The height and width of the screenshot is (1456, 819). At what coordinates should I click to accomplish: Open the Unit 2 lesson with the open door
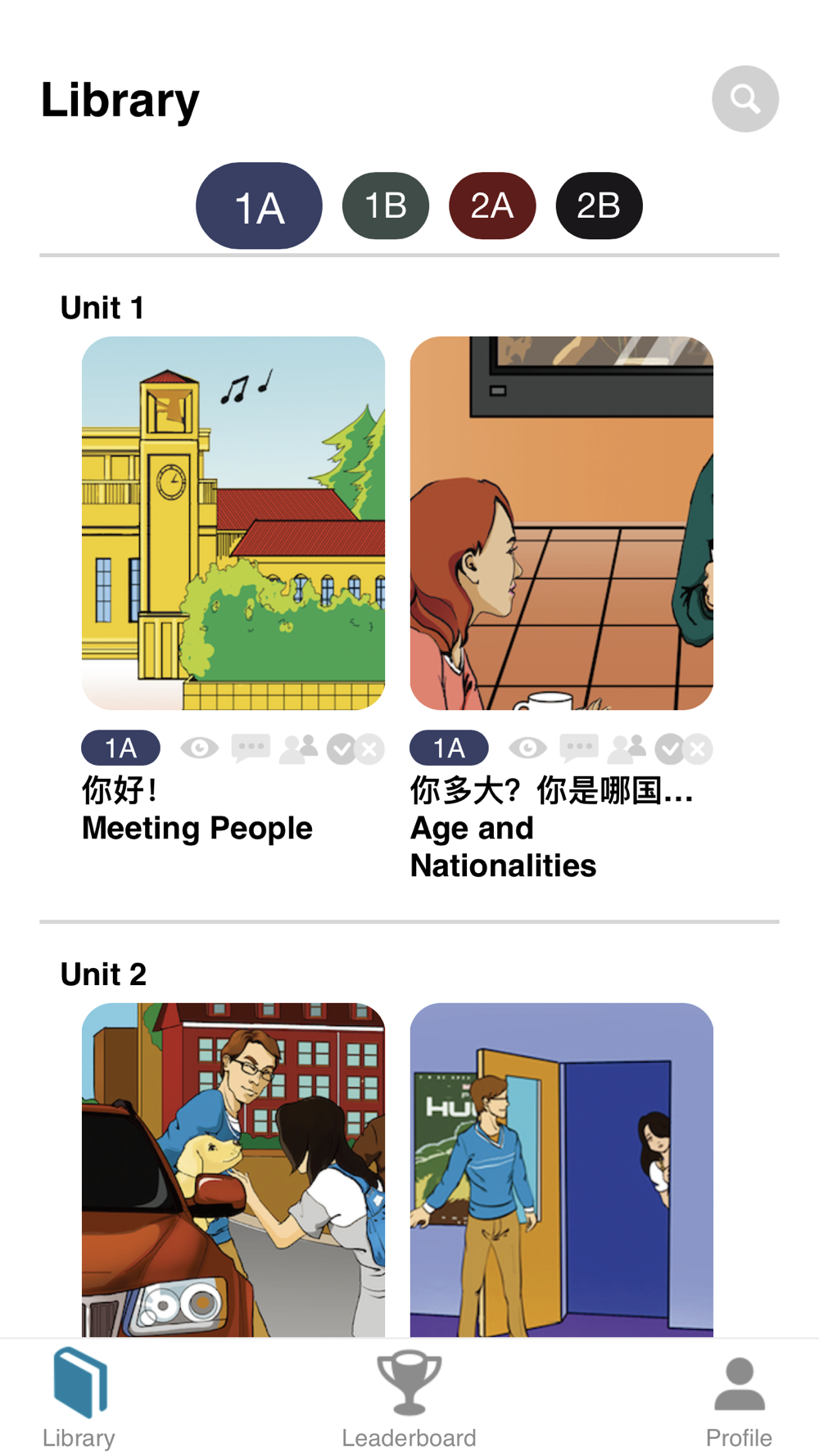pos(562,1169)
